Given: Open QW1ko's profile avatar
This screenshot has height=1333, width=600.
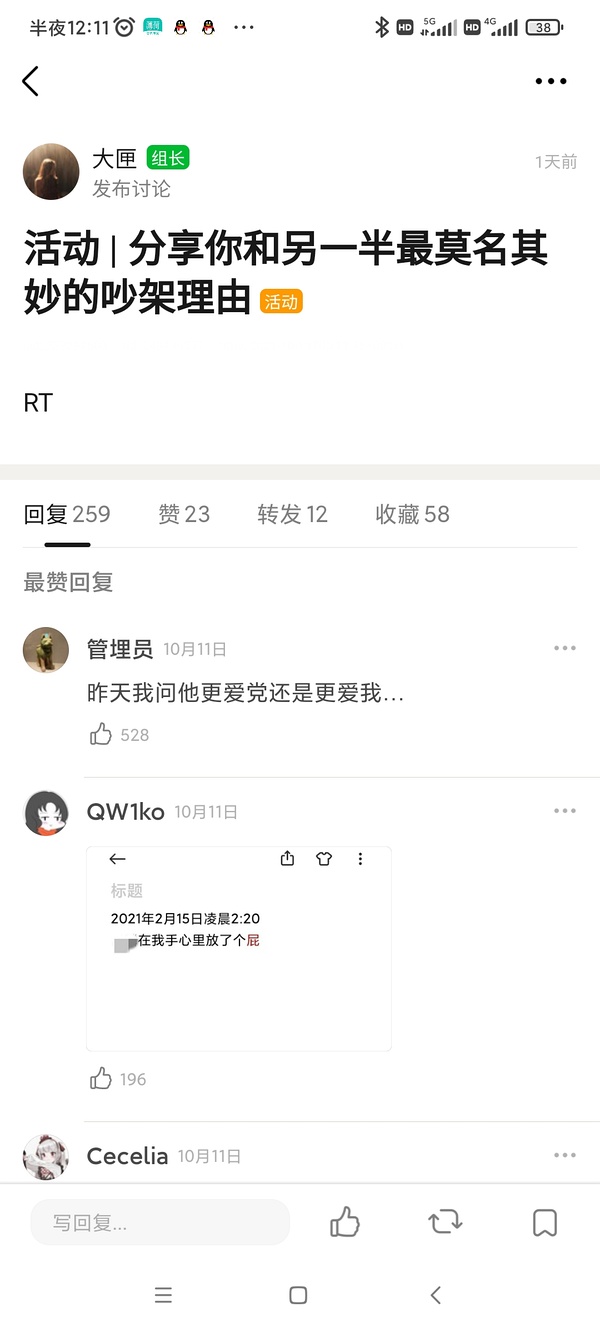Looking at the screenshot, I should pyautogui.click(x=46, y=813).
